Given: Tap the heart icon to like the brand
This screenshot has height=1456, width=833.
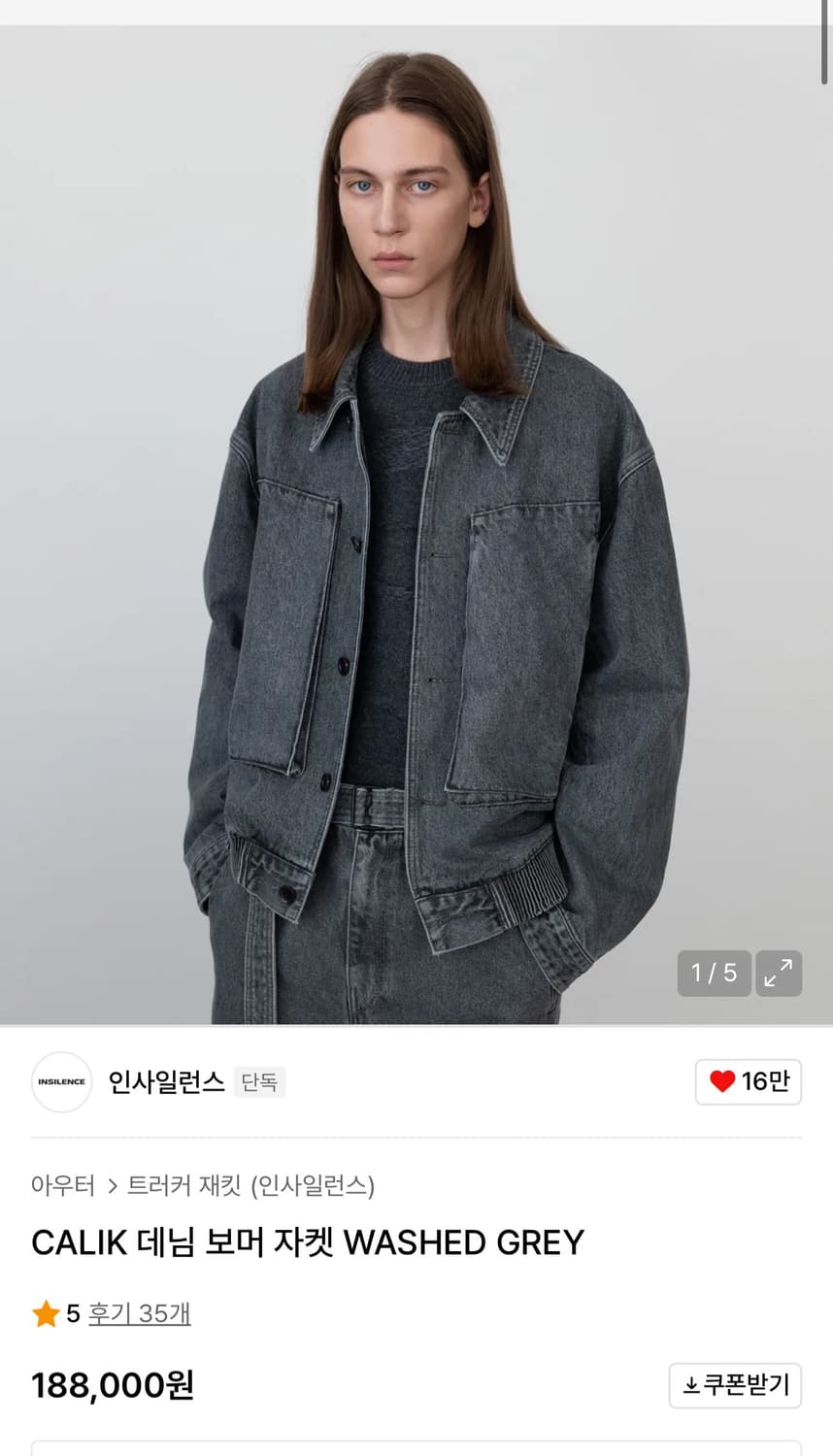Looking at the screenshot, I should pyautogui.click(x=720, y=1082).
